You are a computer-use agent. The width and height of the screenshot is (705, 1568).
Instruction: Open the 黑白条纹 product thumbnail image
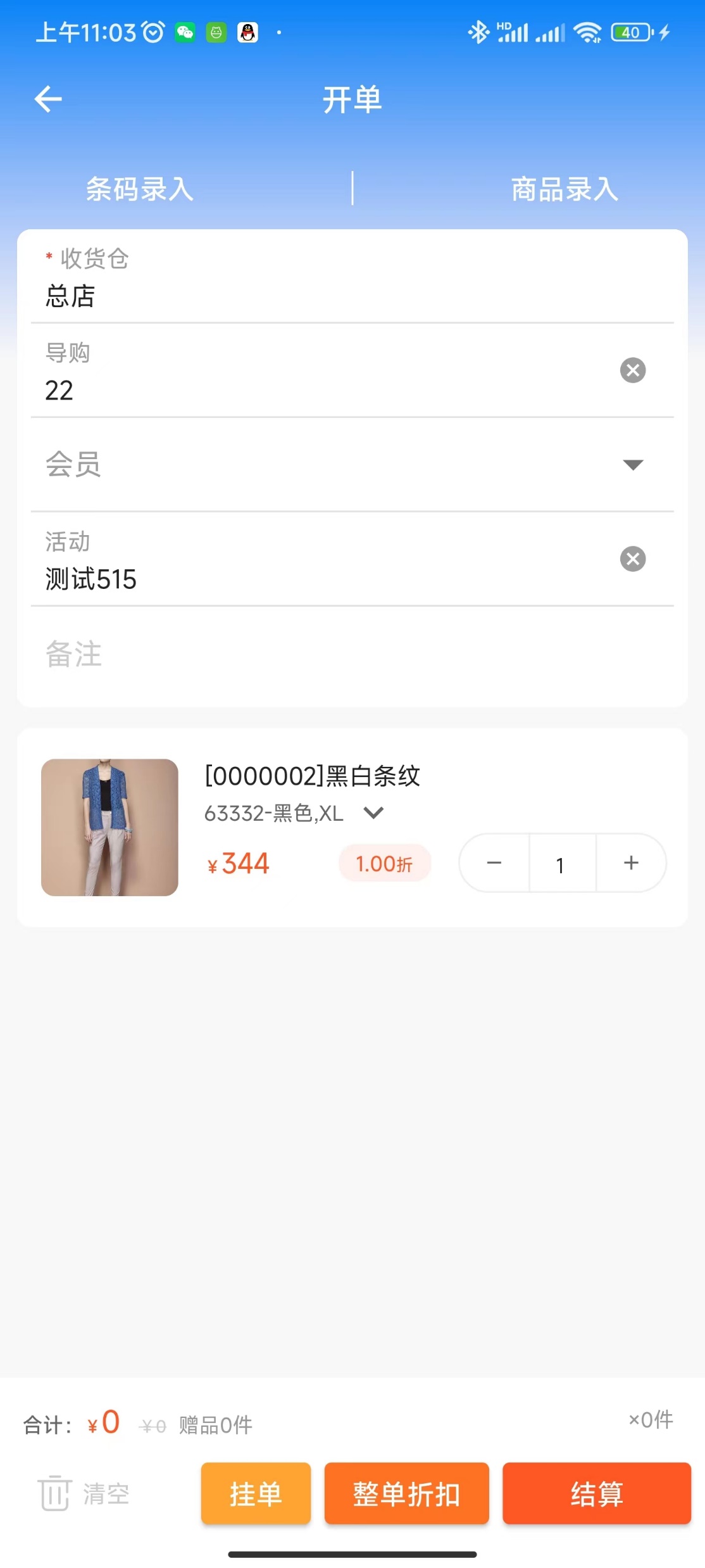108,828
